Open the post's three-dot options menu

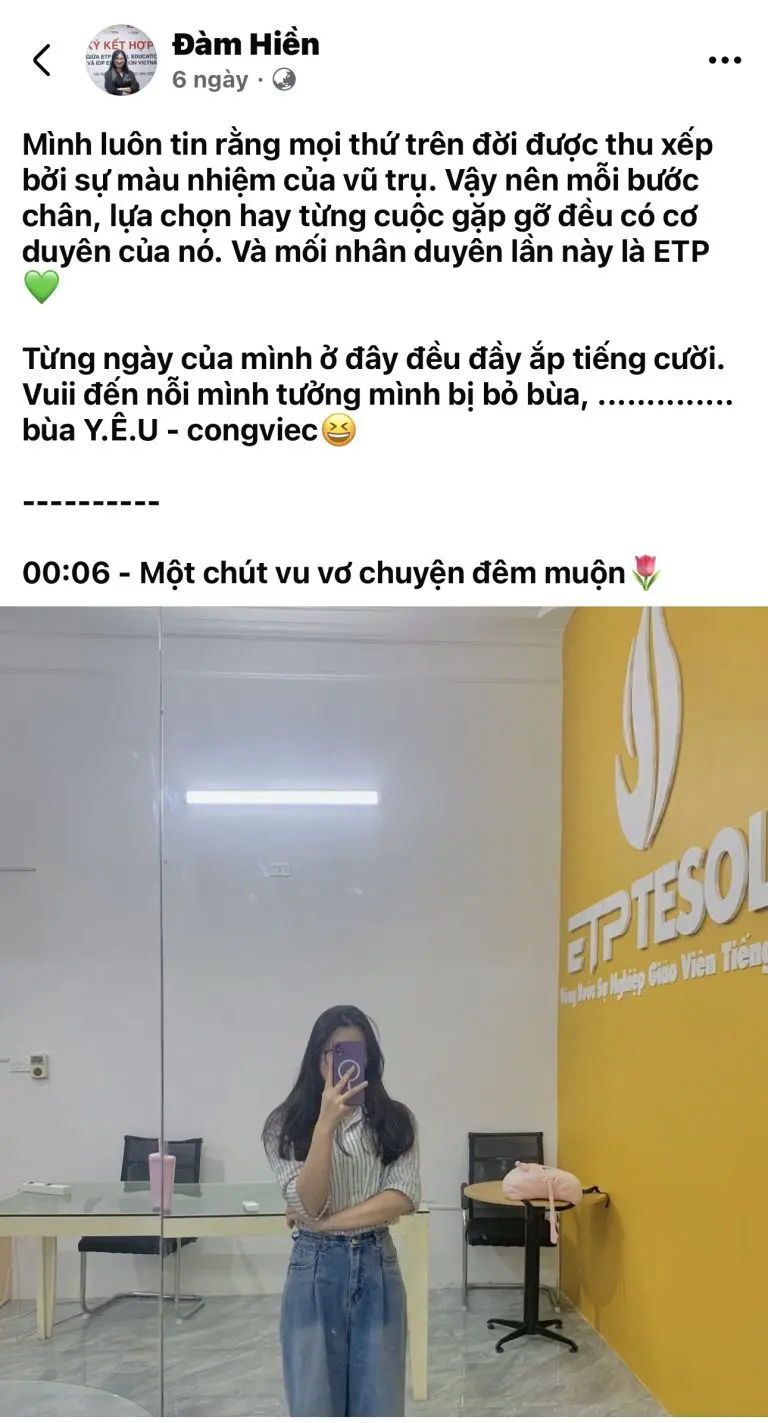(x=724, y=61)
